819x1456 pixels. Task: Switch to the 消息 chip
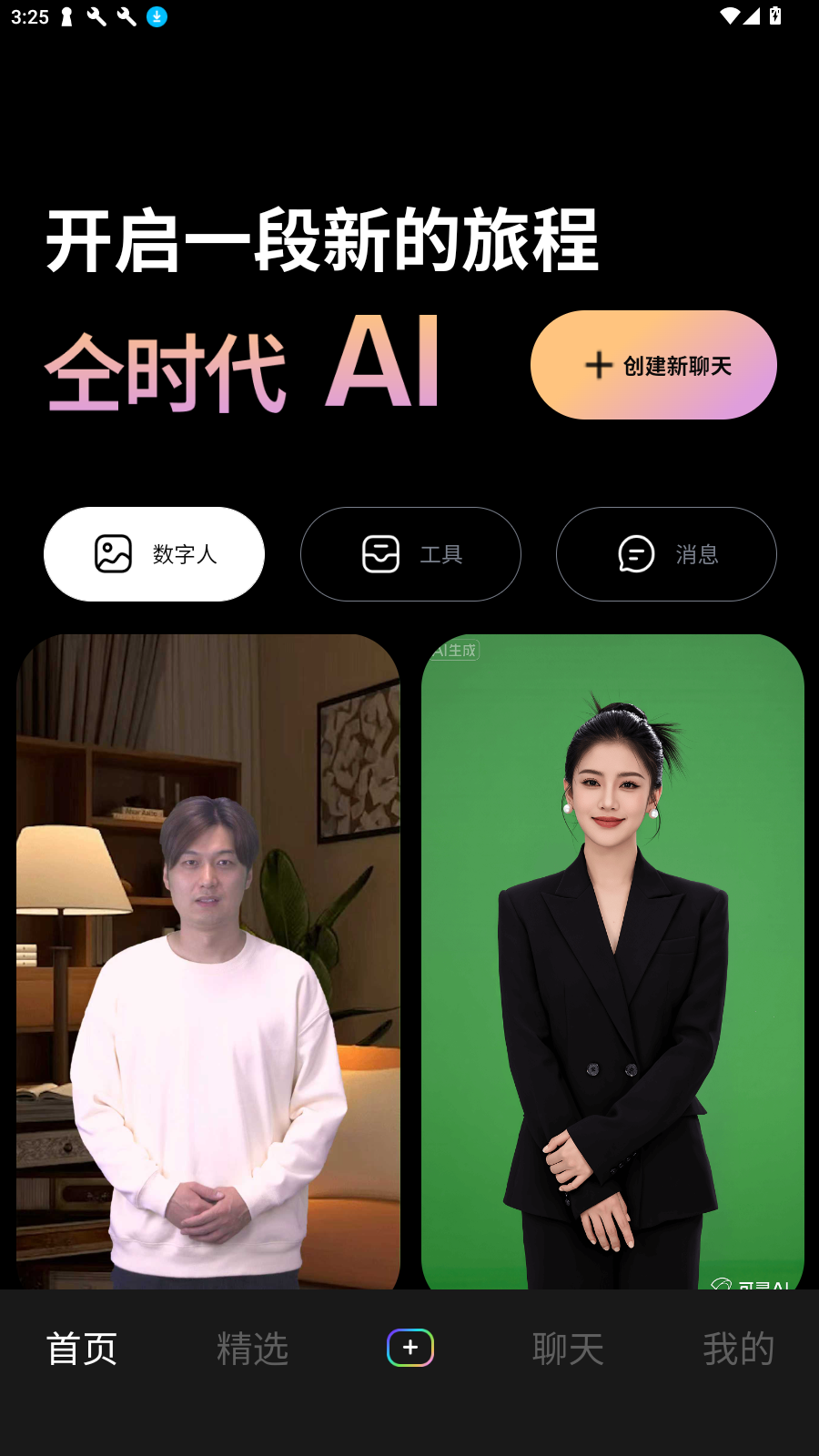pos(666,554)
